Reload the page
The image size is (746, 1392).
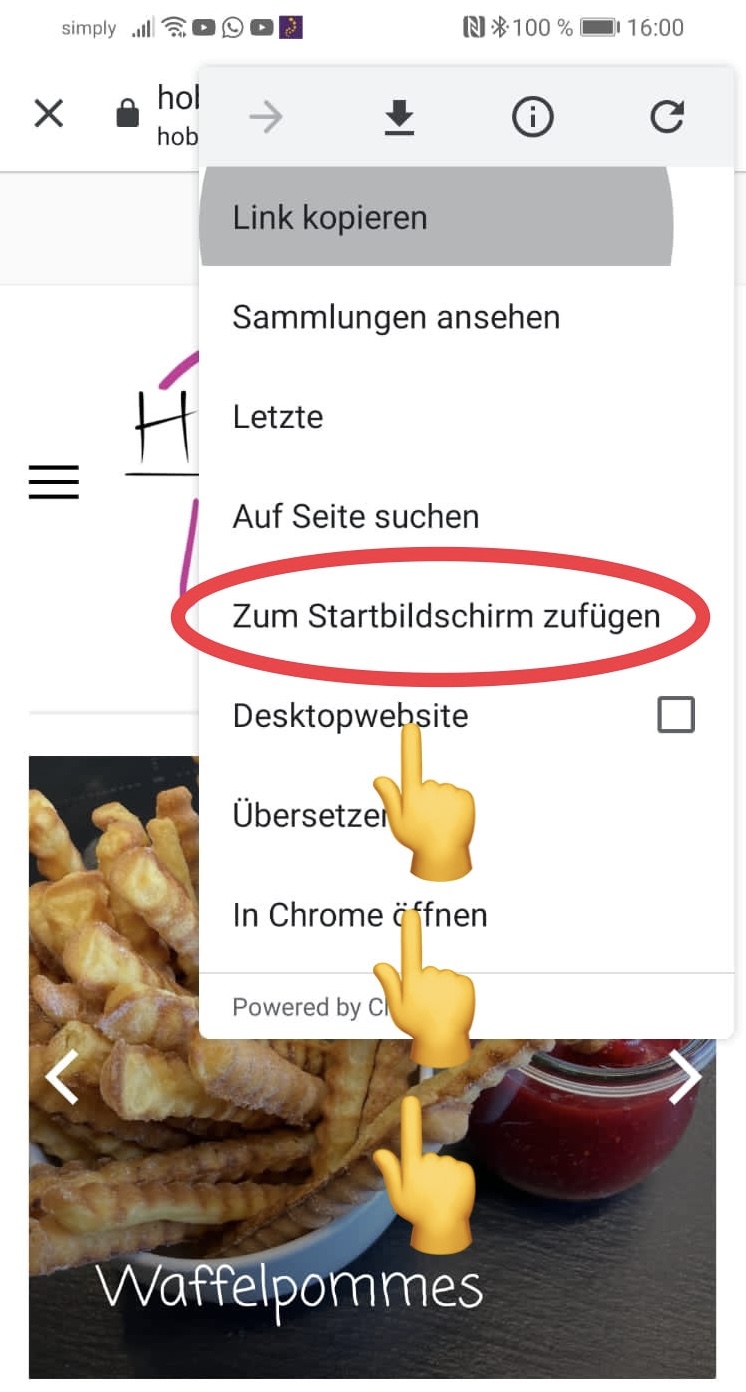[x=666, y=118]
